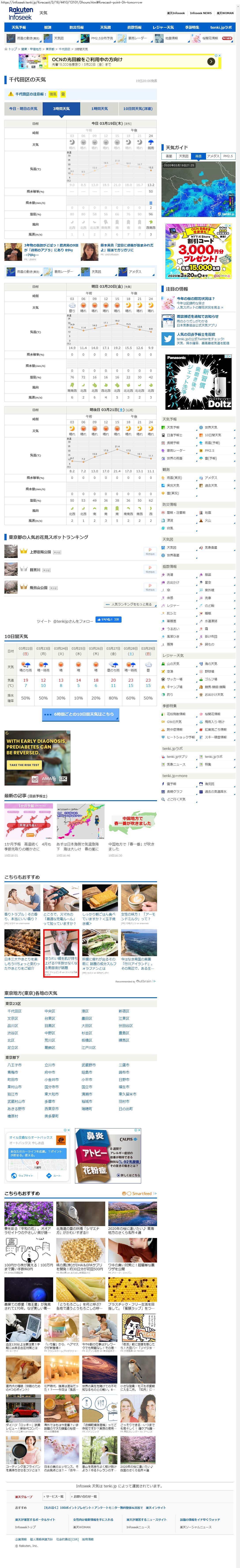Viewport: 240px width, 1568px height.
Task: Follow @tenkijp on Twitter
Action: 108,620
